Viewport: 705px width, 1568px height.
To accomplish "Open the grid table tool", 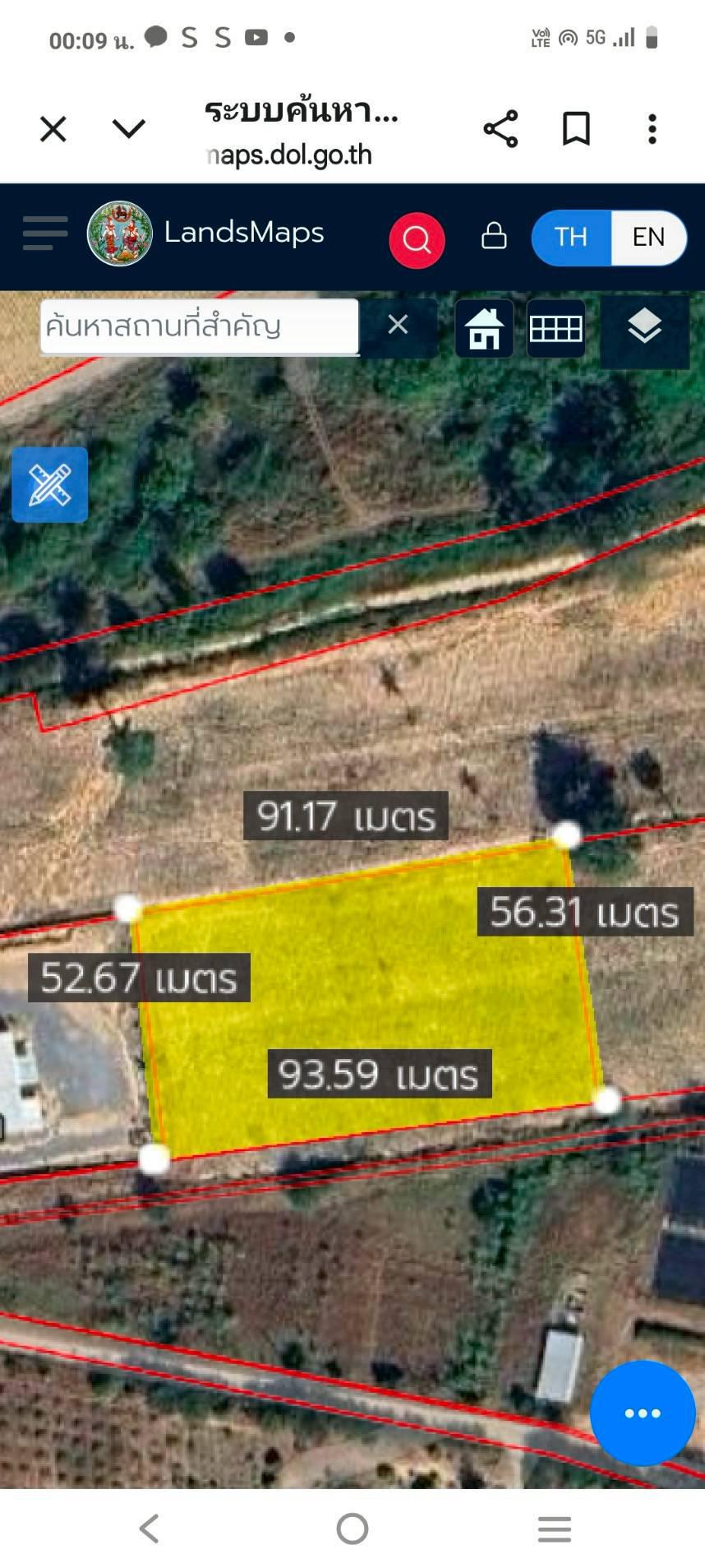I will coord(556,329).
